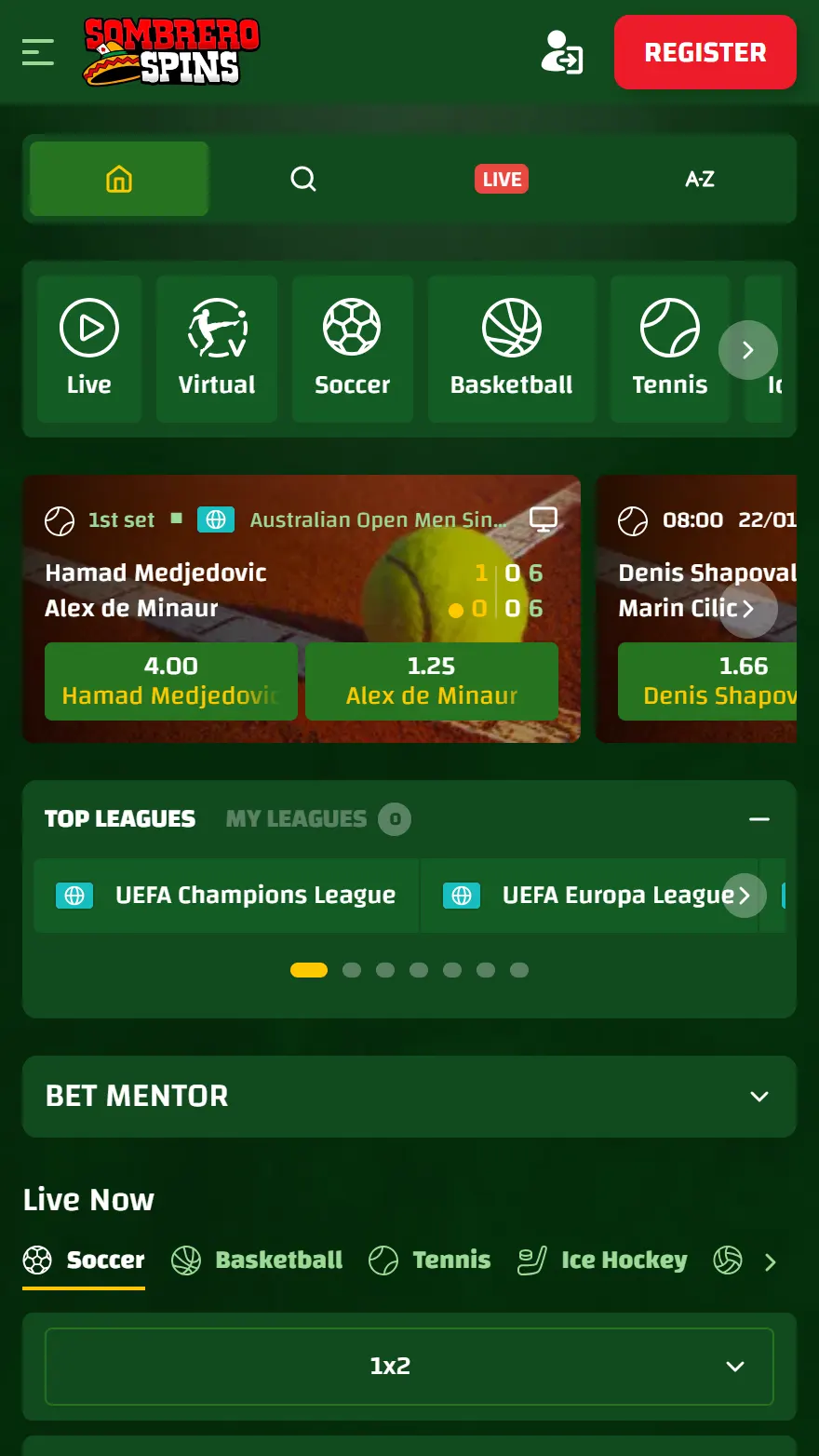The image size is (819, 1456).
Task: Select the Tennis sport tile
Action: [x=668, y=349]
